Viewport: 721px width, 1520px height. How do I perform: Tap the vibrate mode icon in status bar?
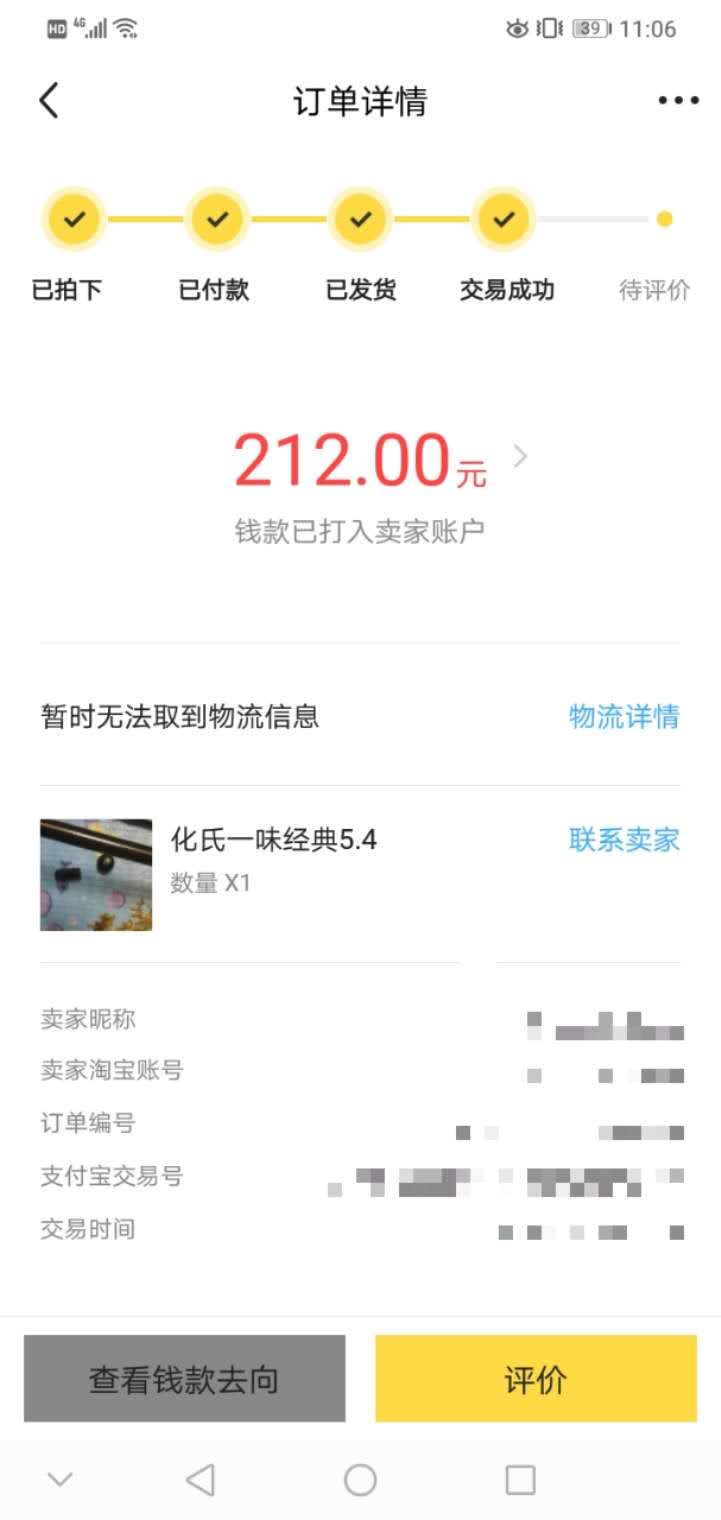click(x=548, y=29)
